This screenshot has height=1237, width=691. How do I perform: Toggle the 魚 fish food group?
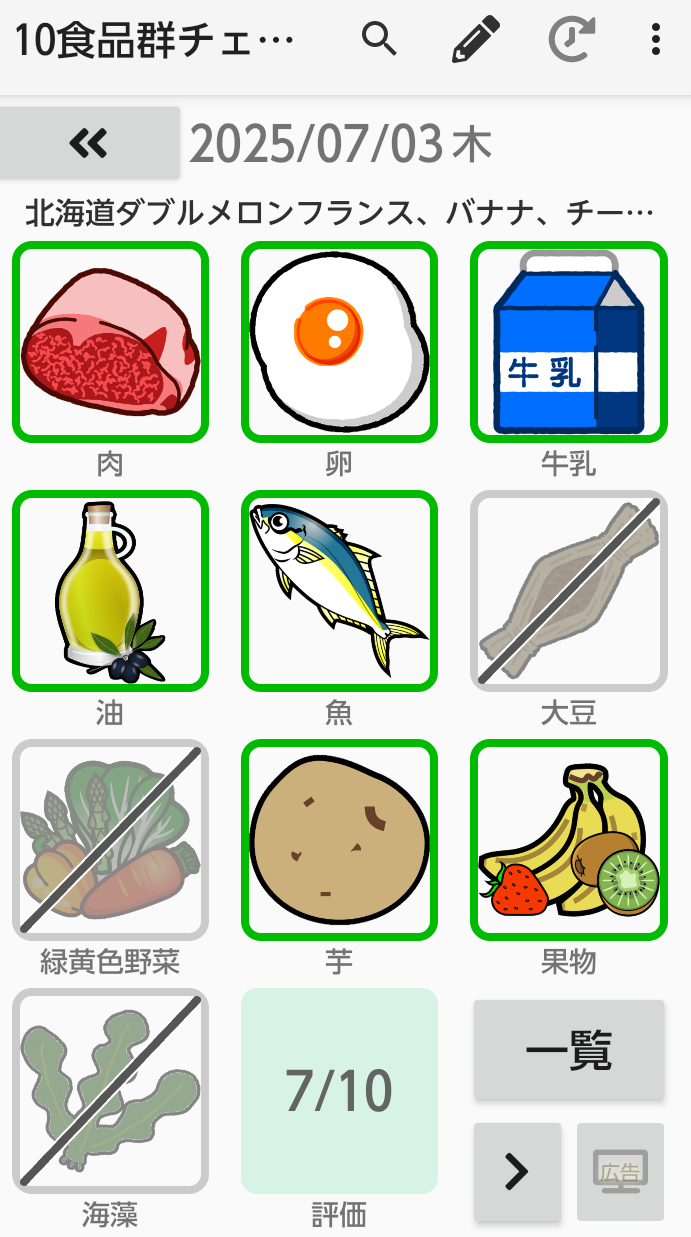(339, 591)
